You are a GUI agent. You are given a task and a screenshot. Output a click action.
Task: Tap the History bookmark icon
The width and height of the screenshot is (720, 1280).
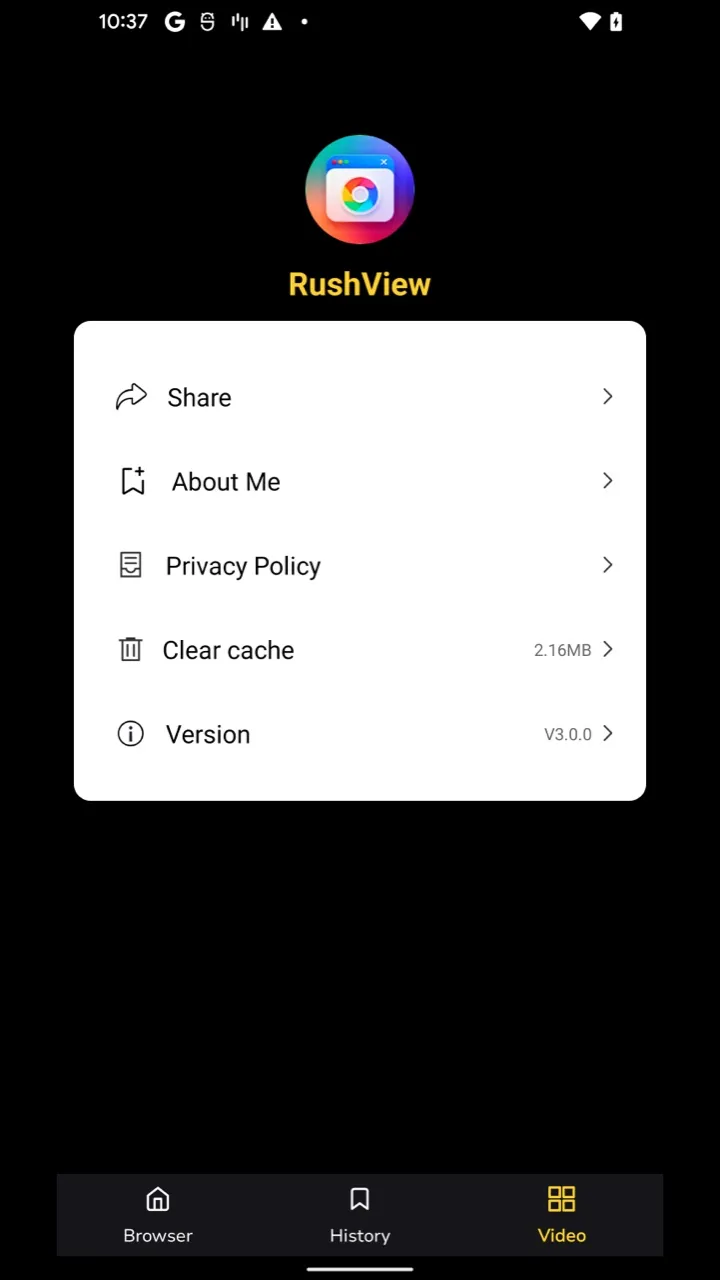pos(359,1199)
